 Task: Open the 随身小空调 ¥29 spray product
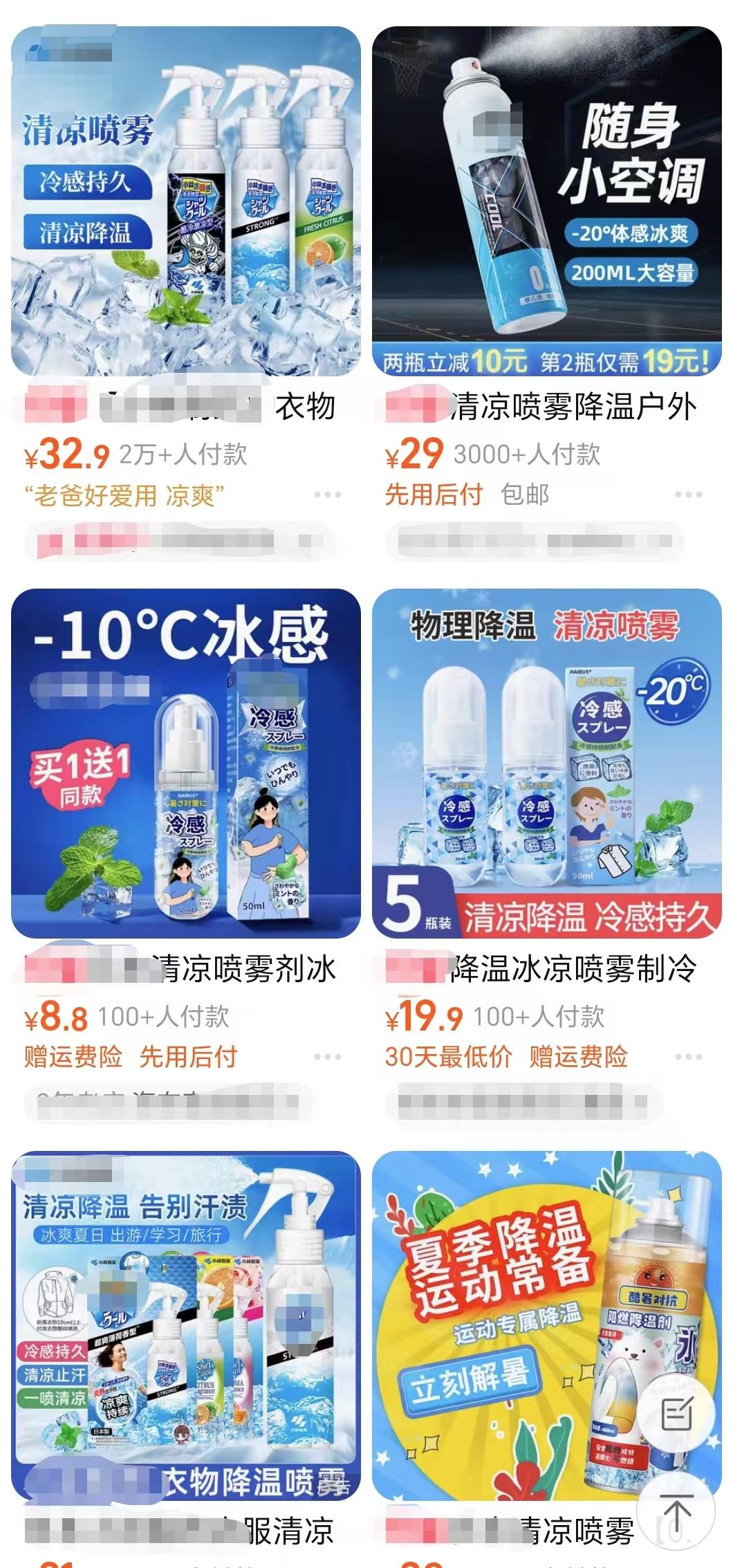pyautogui.click(x=546, y=201)
